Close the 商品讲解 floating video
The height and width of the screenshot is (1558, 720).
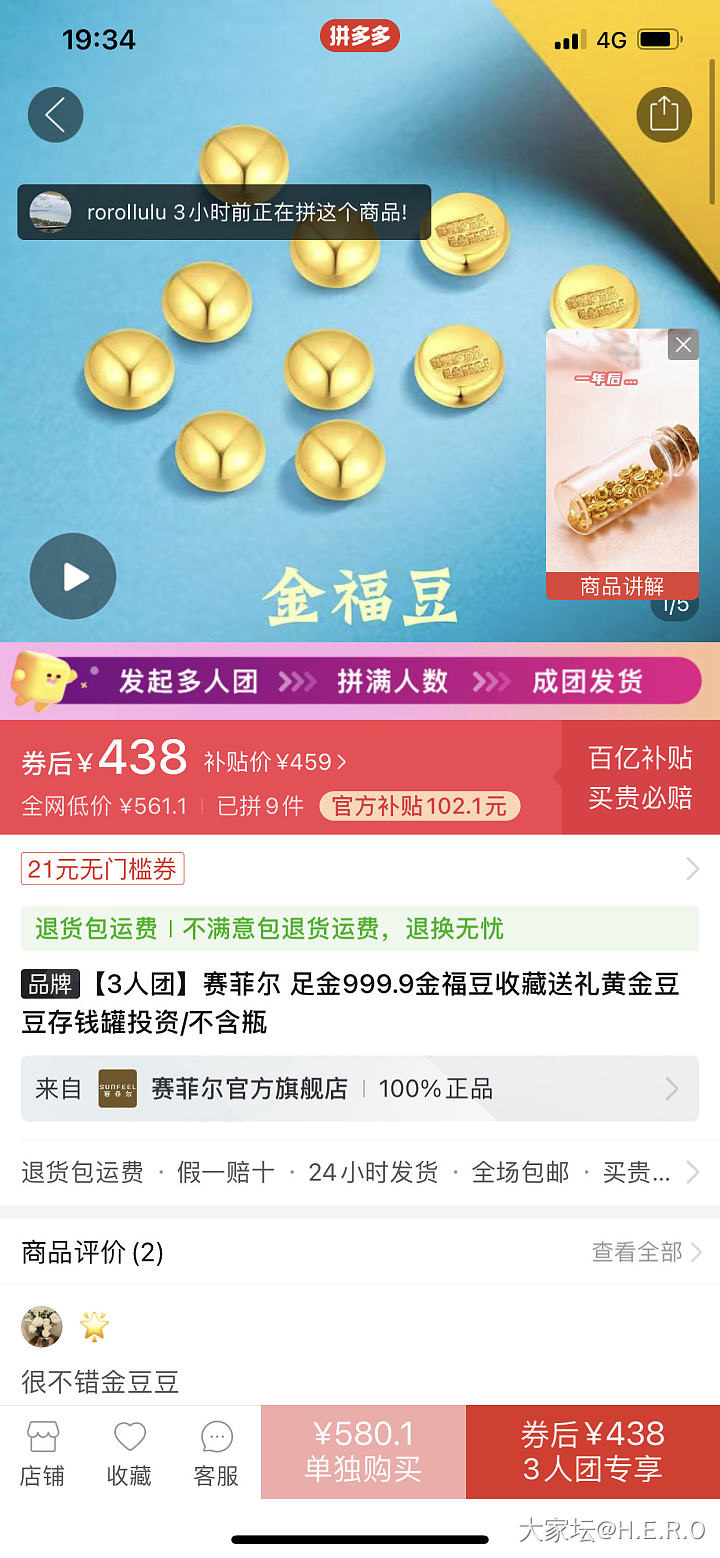[x=683, y=345]
